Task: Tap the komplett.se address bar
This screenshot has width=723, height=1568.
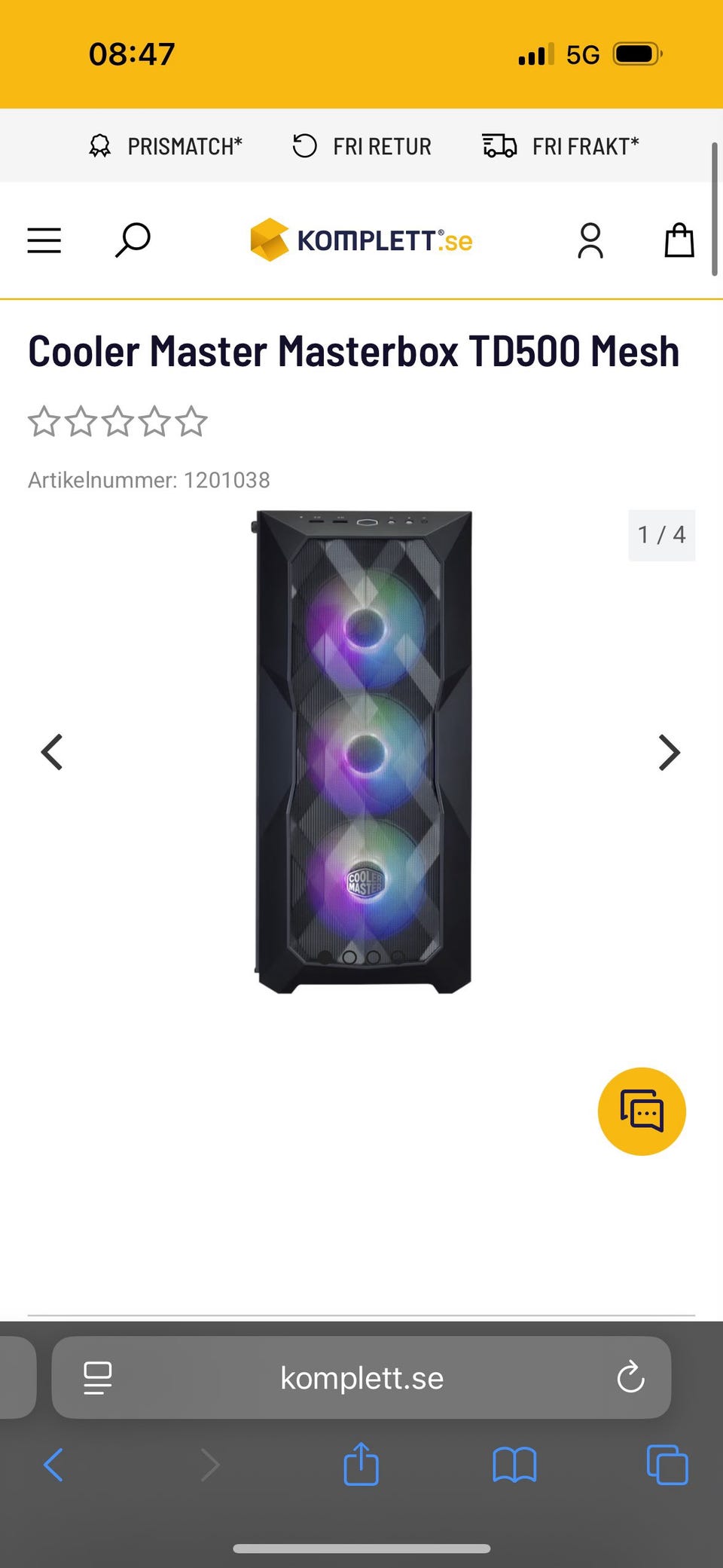Action: point(361,1378)
